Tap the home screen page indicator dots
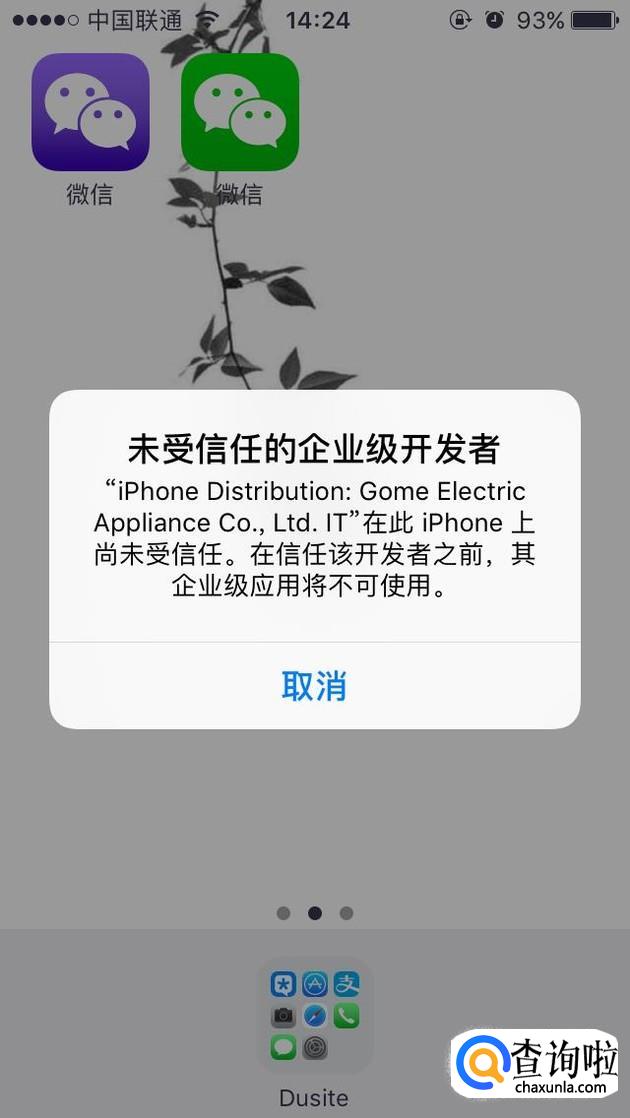This screenshot has width=630, height=1118. tap(314, 913)
